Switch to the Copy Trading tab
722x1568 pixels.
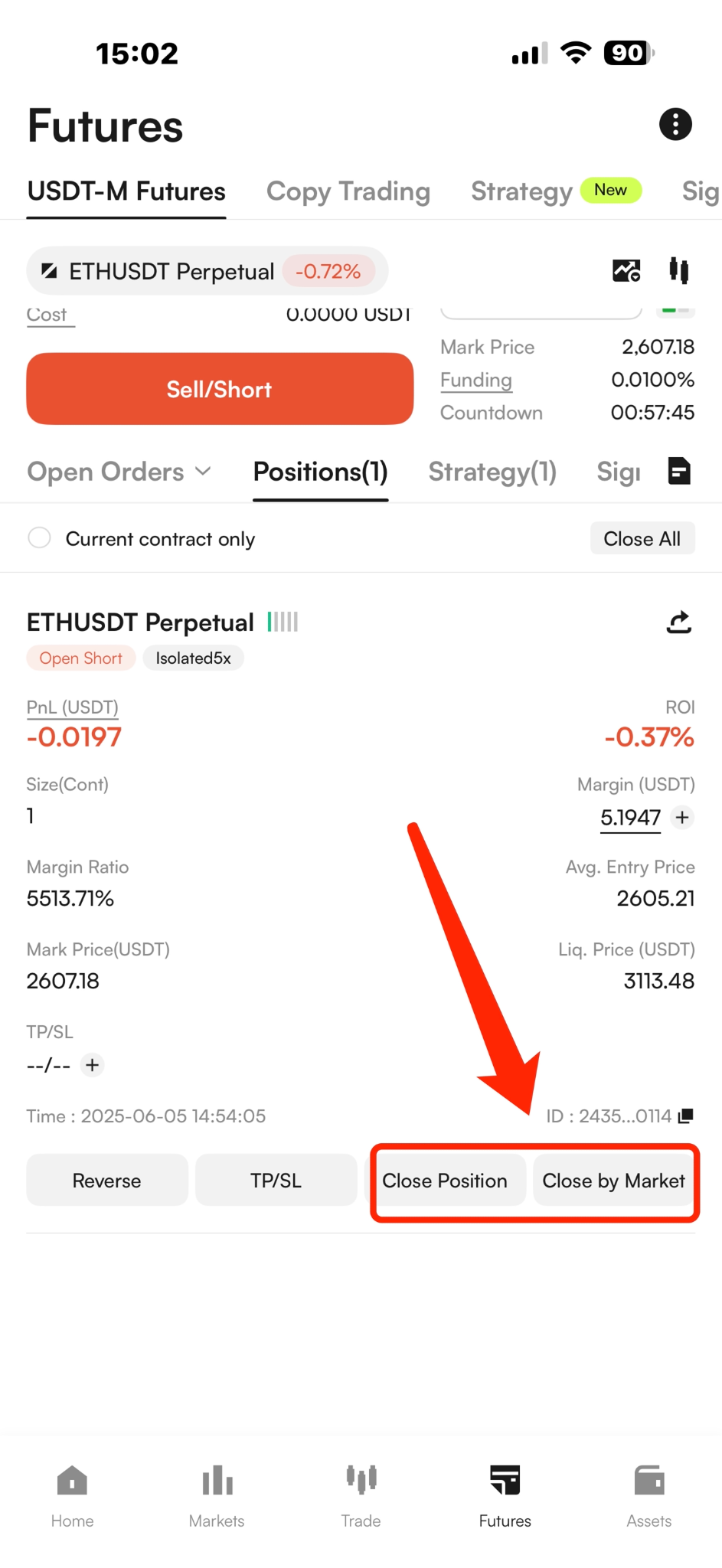coord(348,191)
